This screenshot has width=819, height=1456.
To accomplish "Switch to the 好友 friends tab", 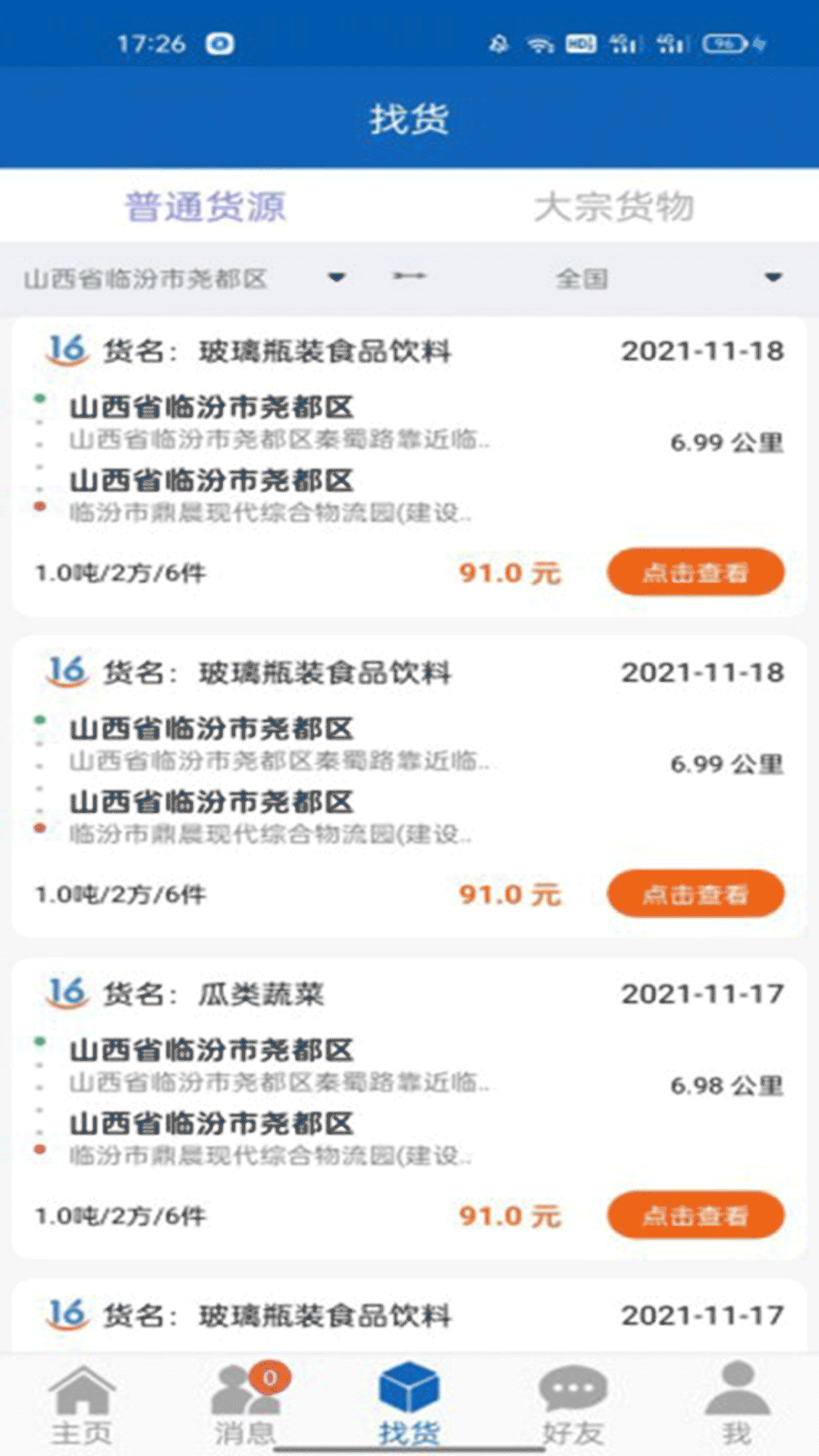I will pyautogui.click(x=573, y=1404).
